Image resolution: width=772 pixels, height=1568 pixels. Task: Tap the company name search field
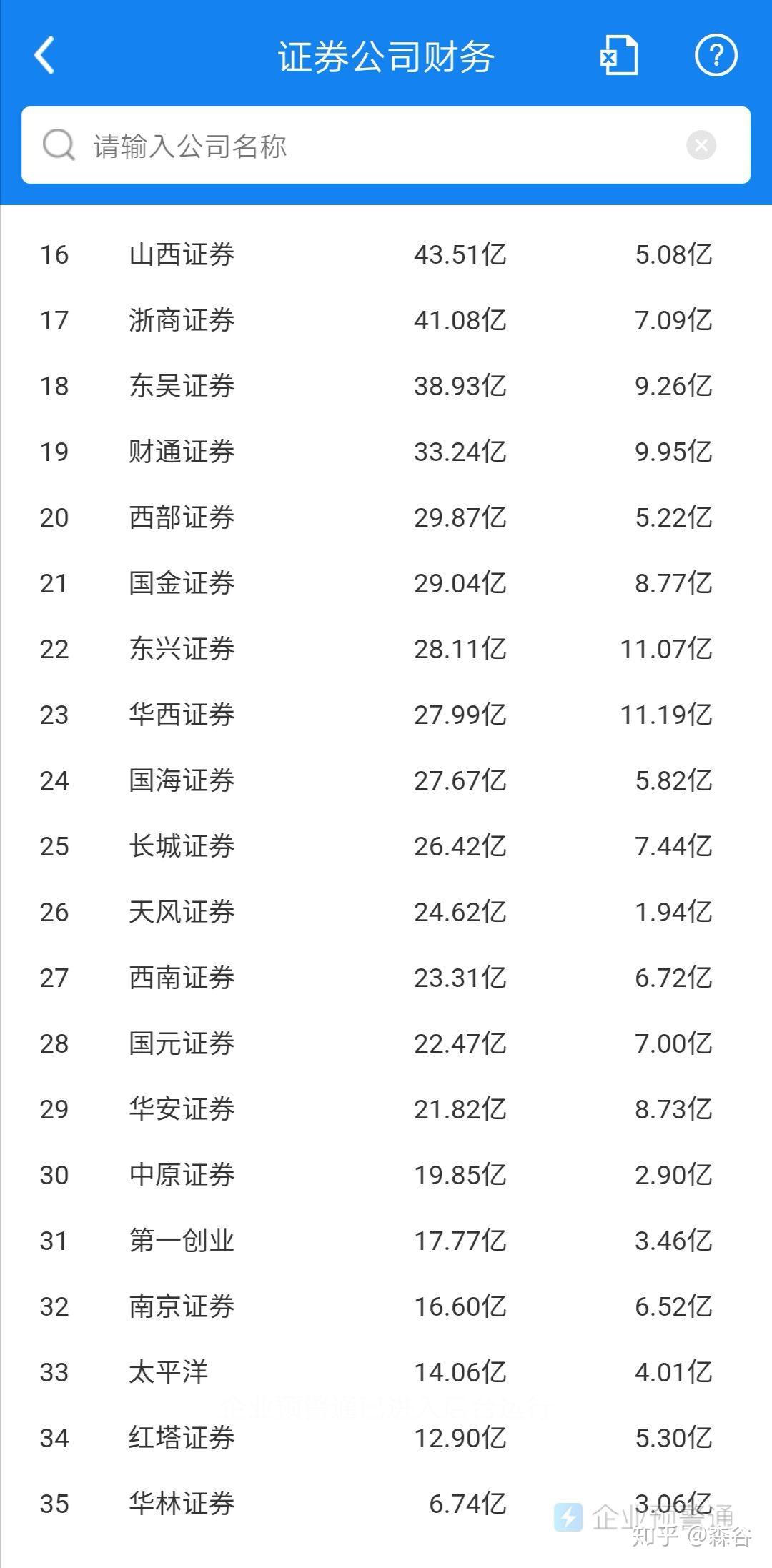click(x=372, y=146)
